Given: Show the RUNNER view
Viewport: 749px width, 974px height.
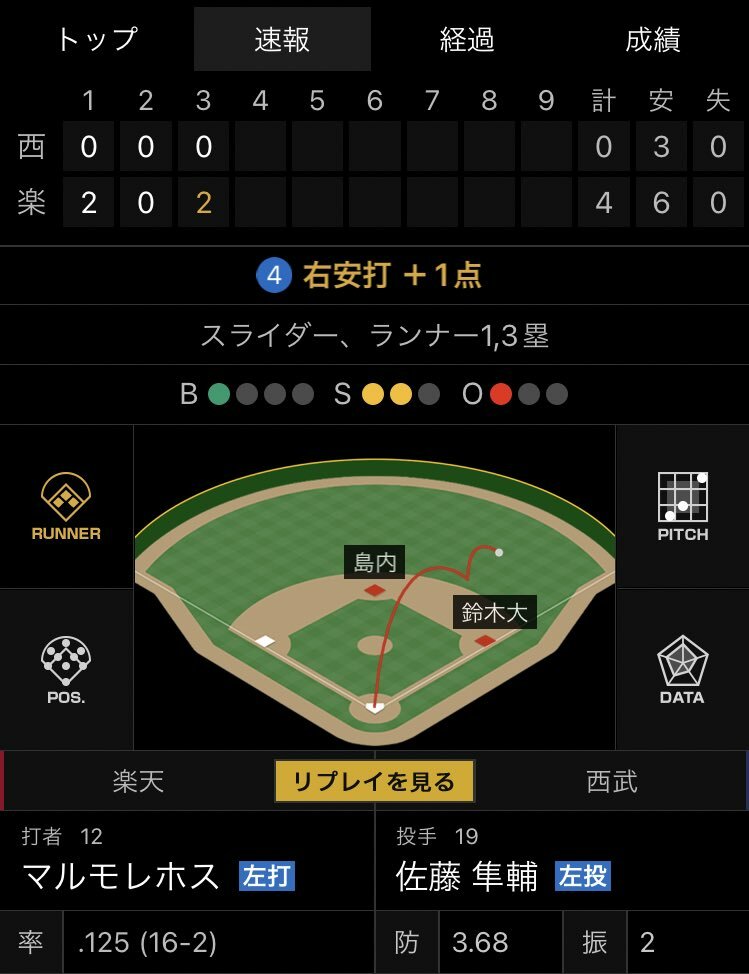Looking at the screenshot, I should click(x=66, y=506).
